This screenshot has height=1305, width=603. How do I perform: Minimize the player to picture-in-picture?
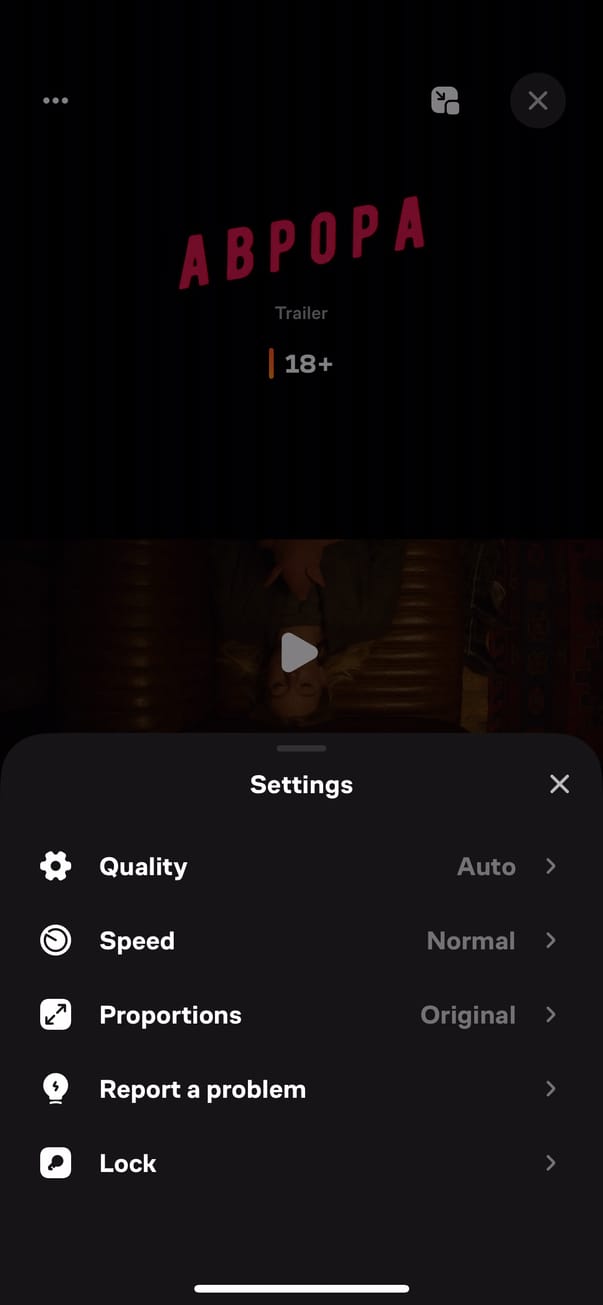tap(445, 101)
